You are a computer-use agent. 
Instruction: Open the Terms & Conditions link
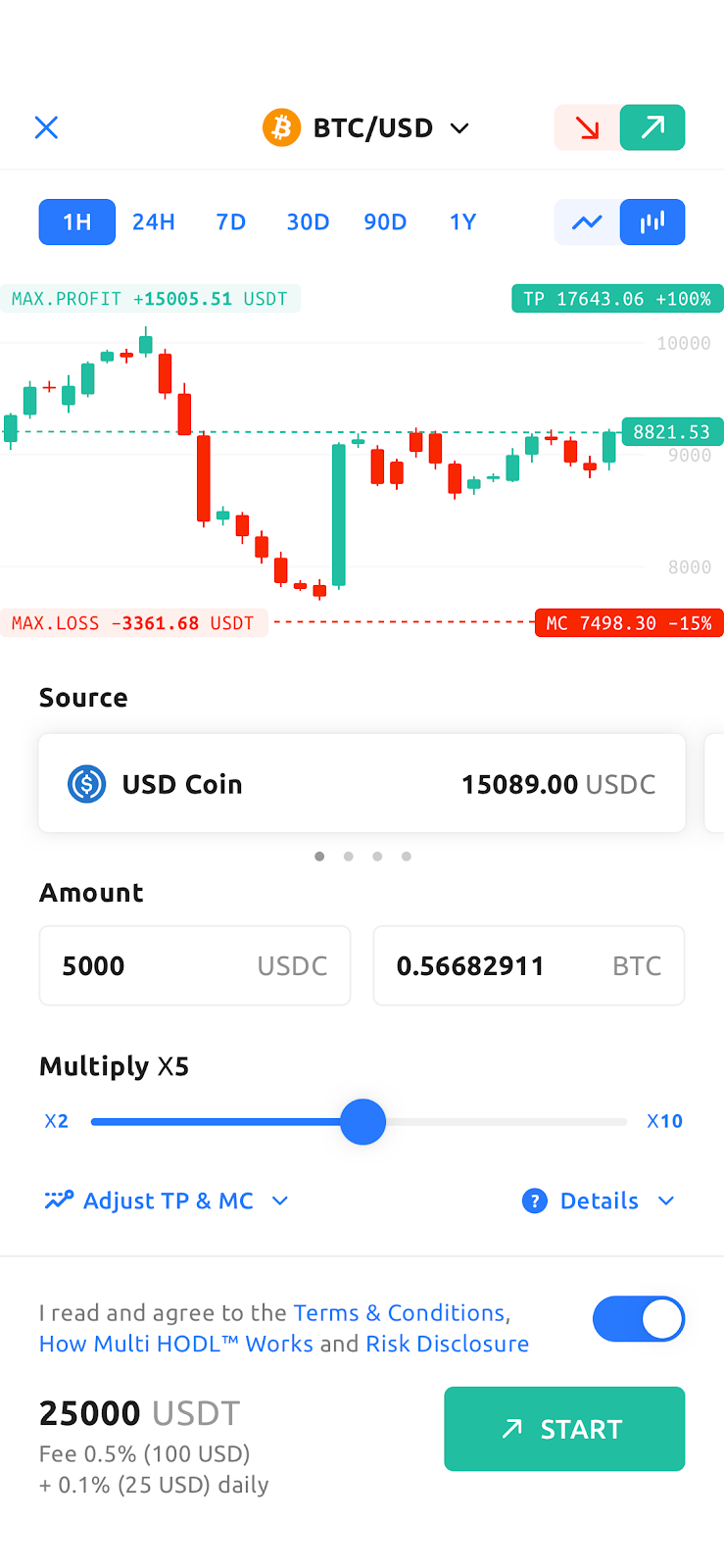[400, 1312]
